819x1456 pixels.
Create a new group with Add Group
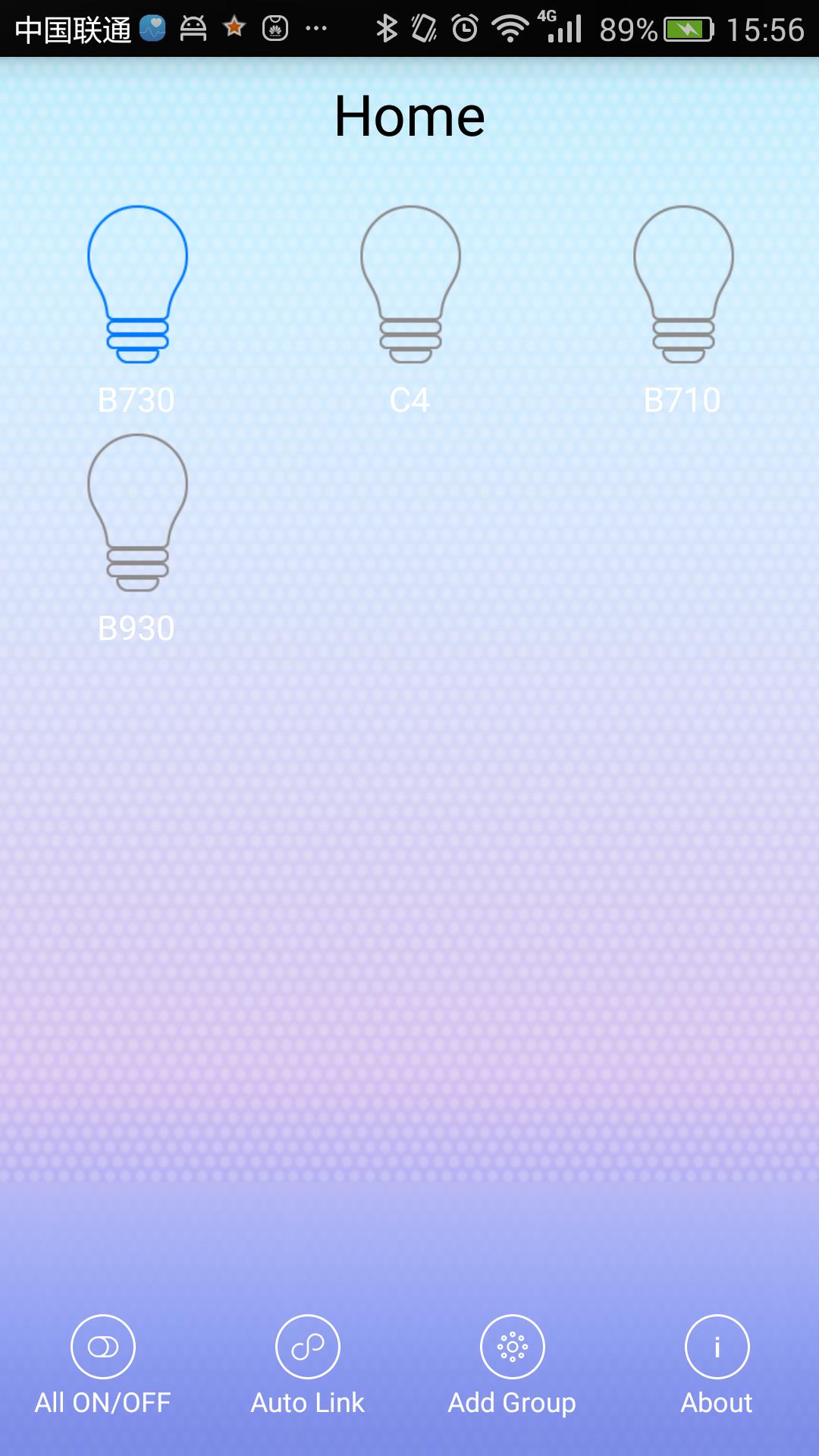pos(513,1347)
